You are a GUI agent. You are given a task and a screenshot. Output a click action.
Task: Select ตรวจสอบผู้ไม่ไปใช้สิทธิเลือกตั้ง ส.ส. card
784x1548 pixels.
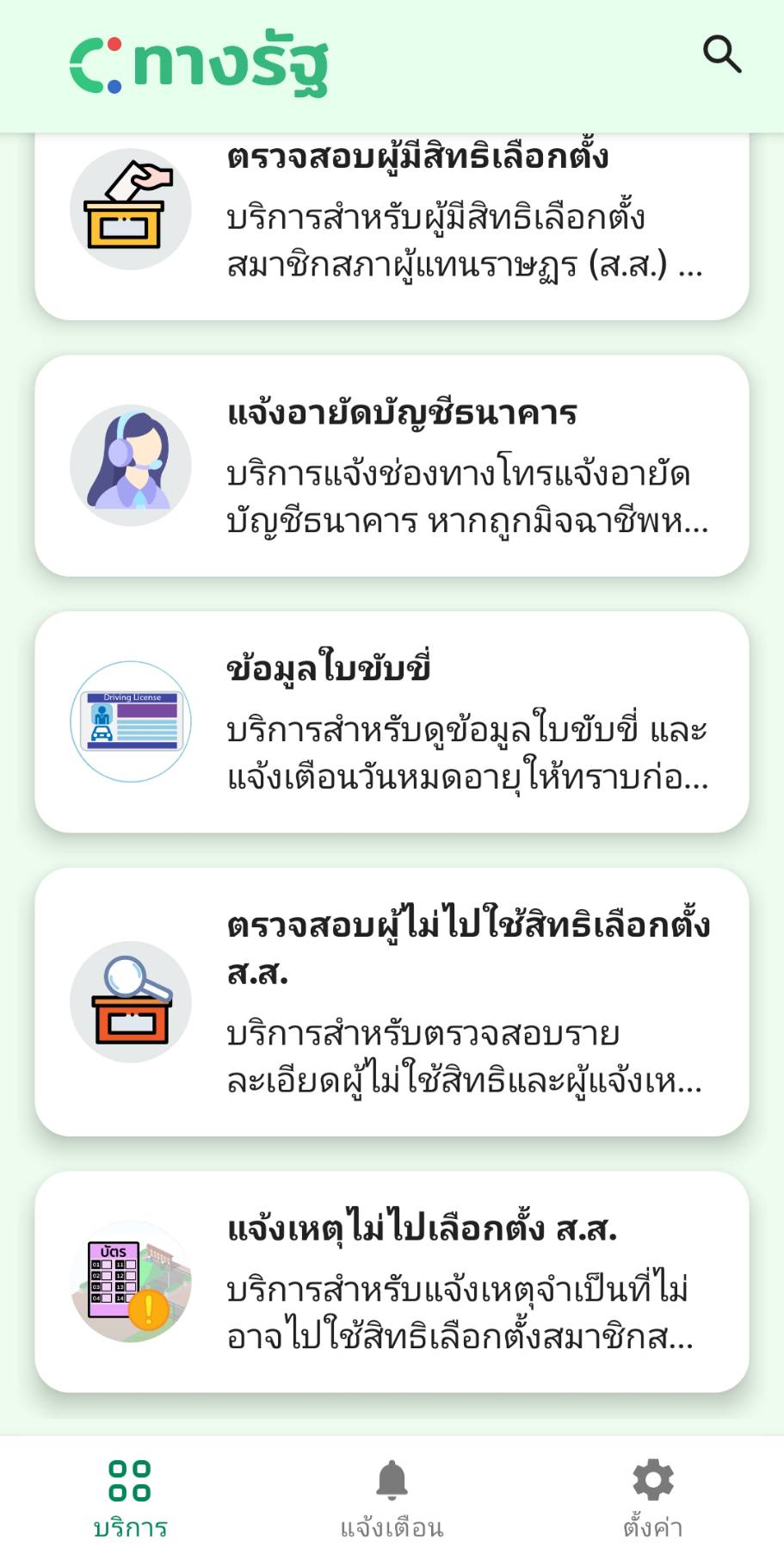coord(392,1001)
